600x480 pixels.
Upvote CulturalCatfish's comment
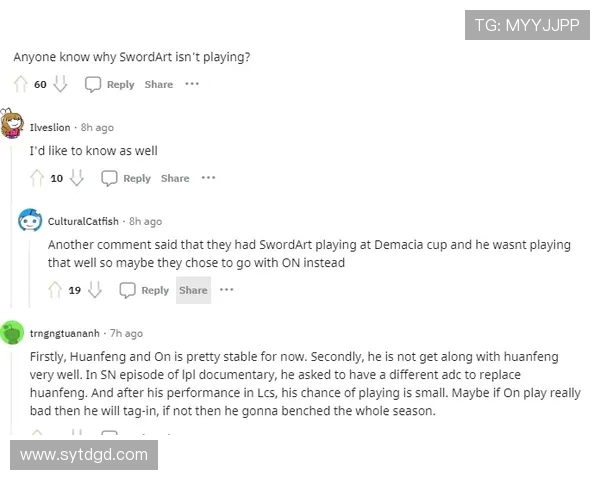[x=56, y=290]
